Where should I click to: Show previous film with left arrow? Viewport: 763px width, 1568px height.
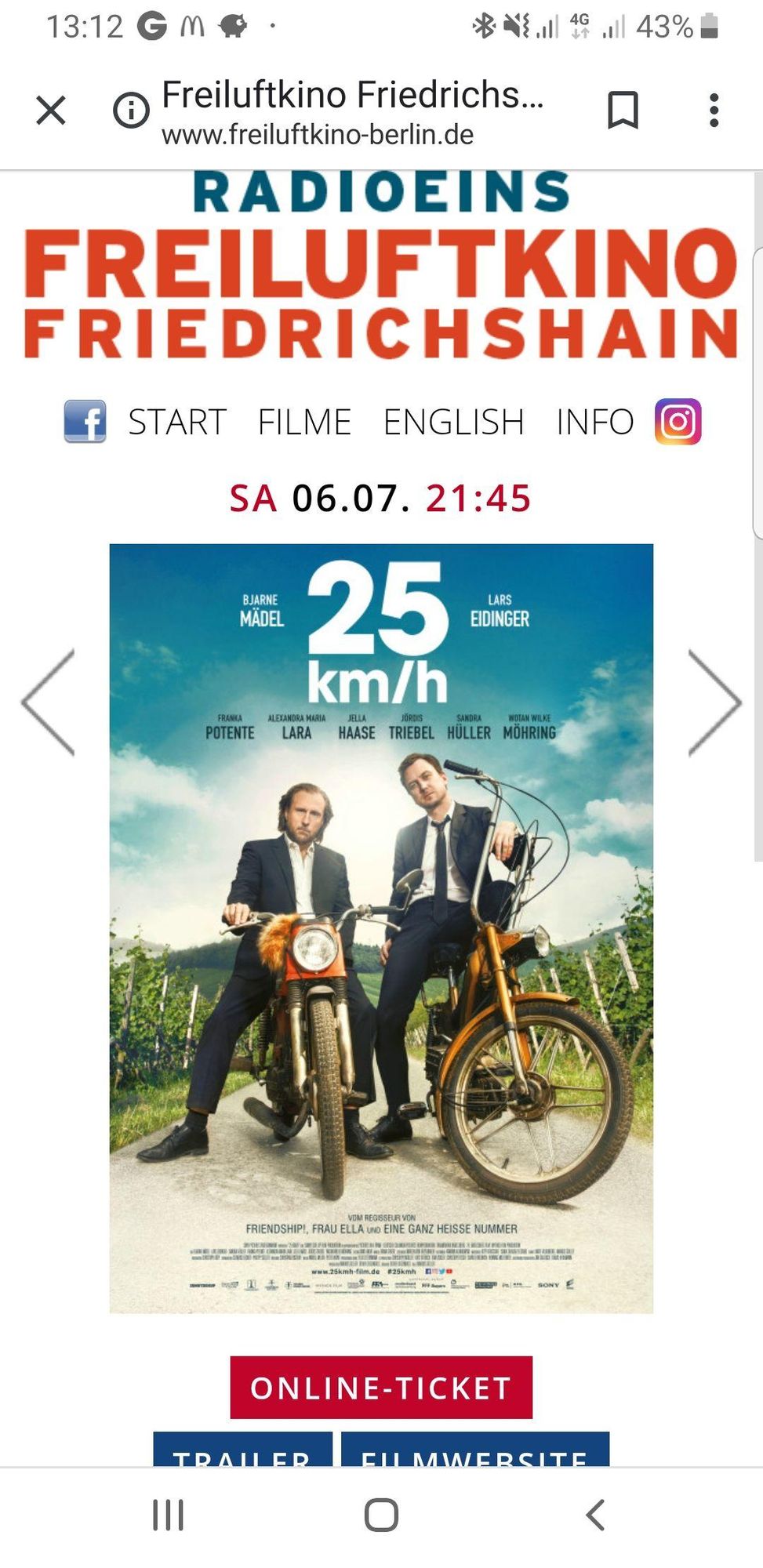coord(49,702)
